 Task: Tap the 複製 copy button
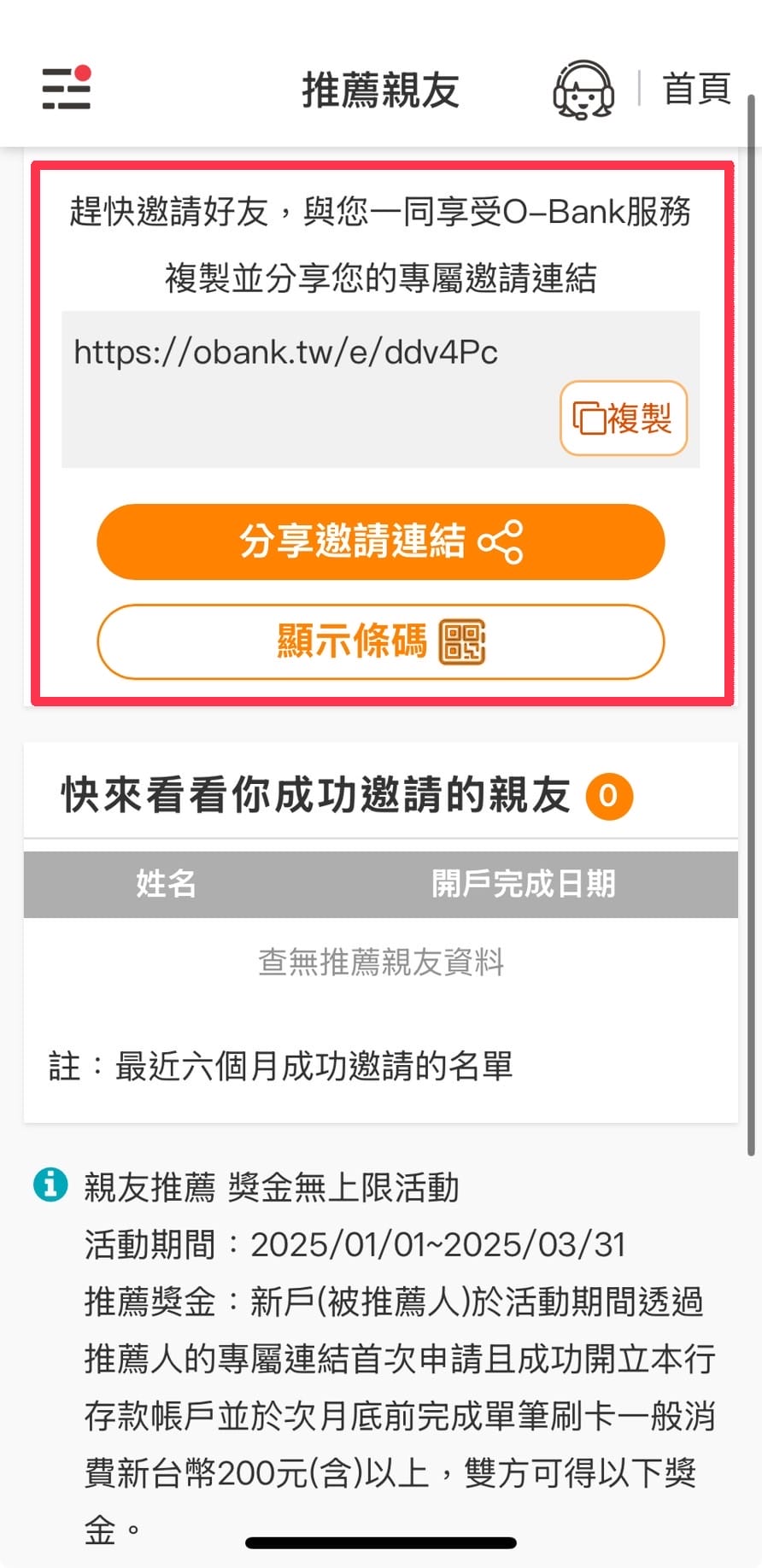[x=623, y=418]
